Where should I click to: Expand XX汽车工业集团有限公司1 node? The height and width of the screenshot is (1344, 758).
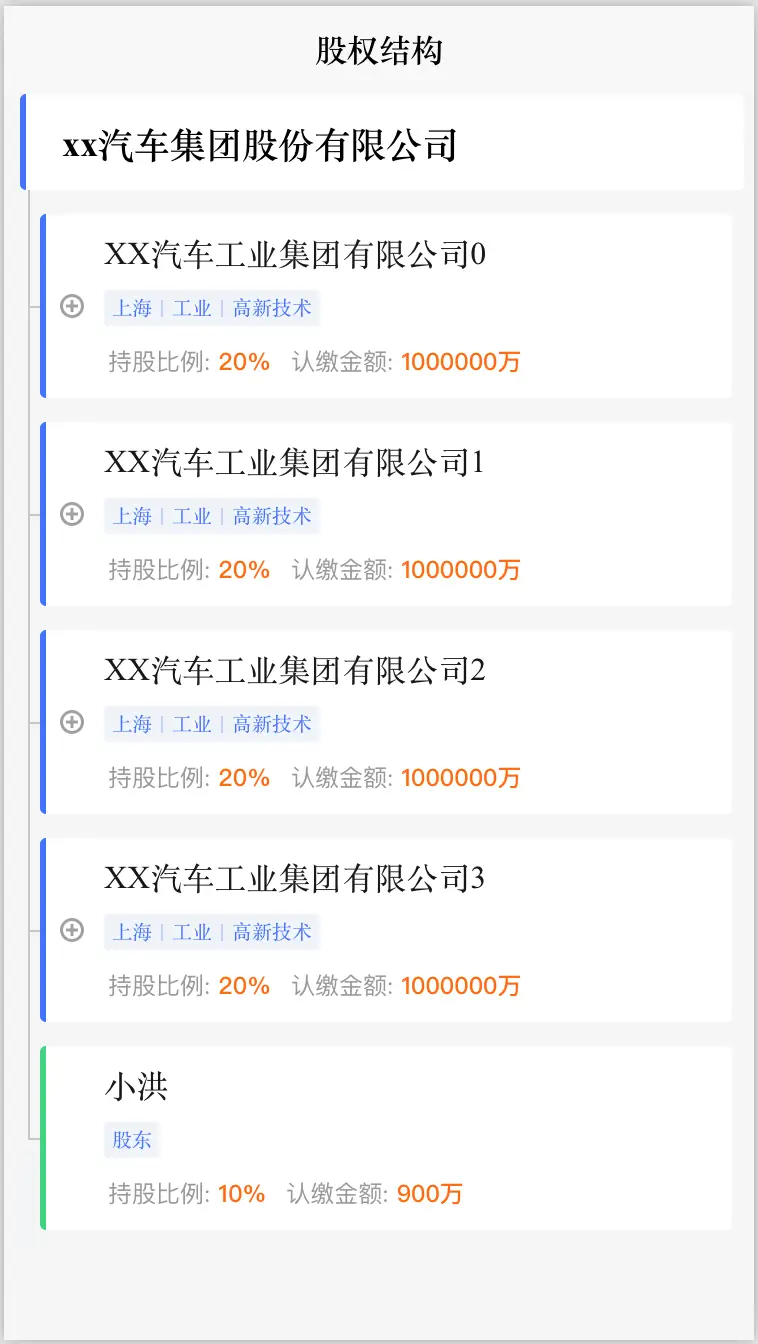tap(72, 514)
